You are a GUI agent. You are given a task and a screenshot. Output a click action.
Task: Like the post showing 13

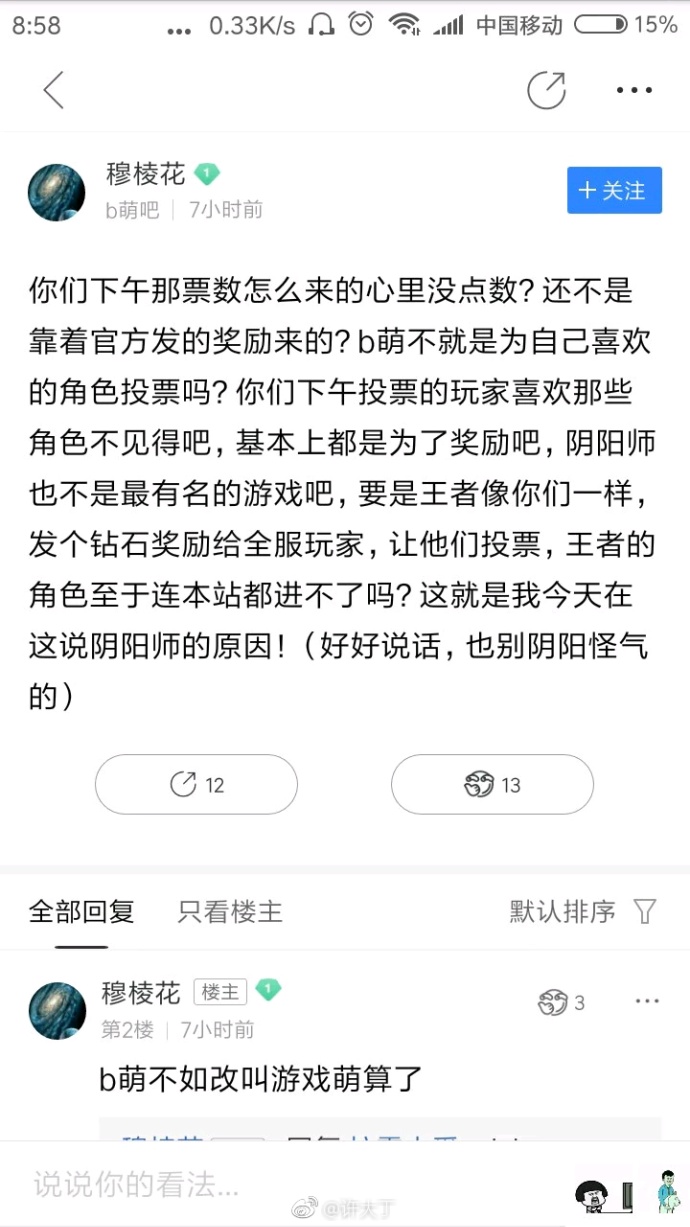tap(492, 784)
